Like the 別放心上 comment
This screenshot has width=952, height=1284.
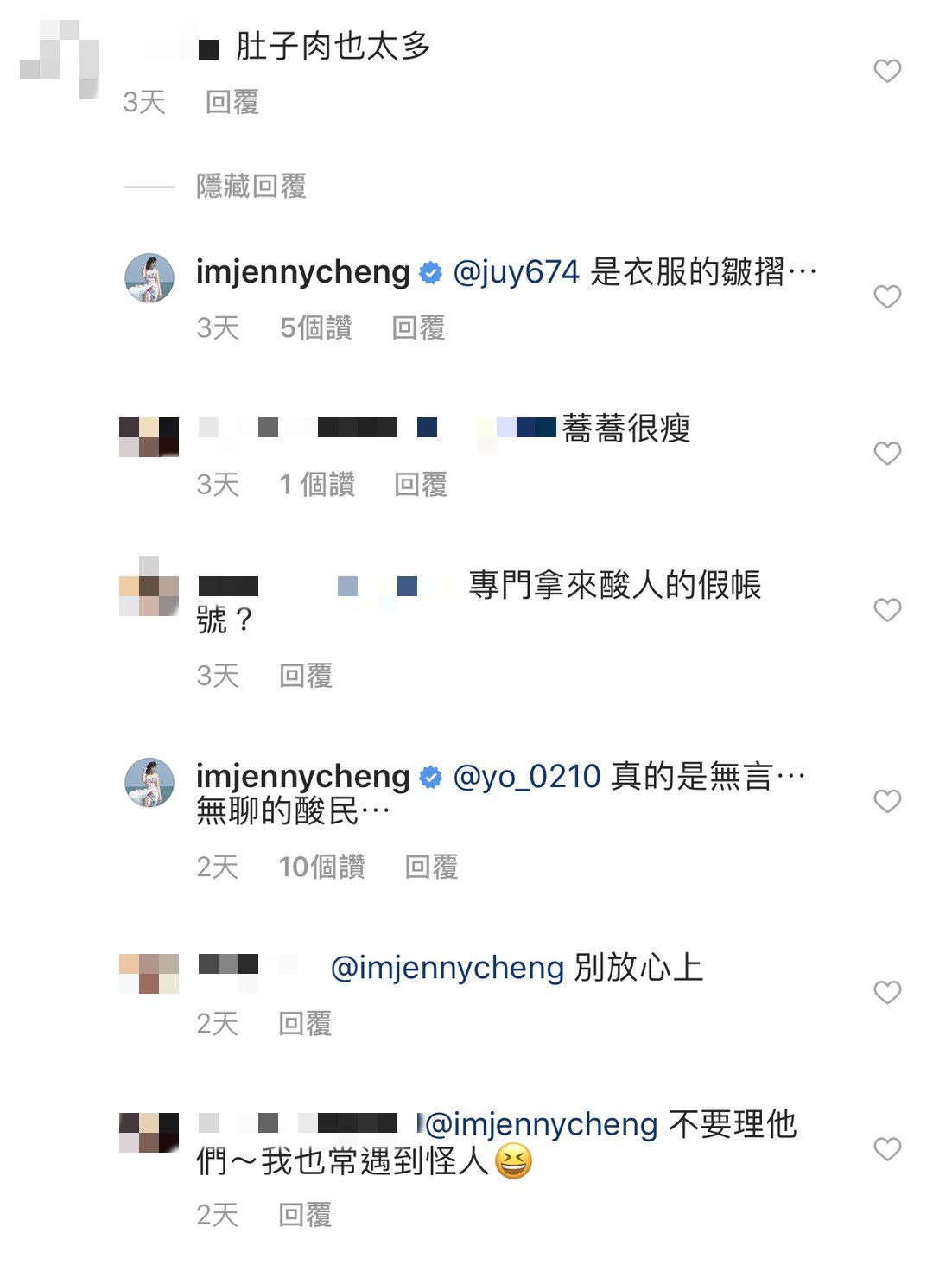click(887, 992)
